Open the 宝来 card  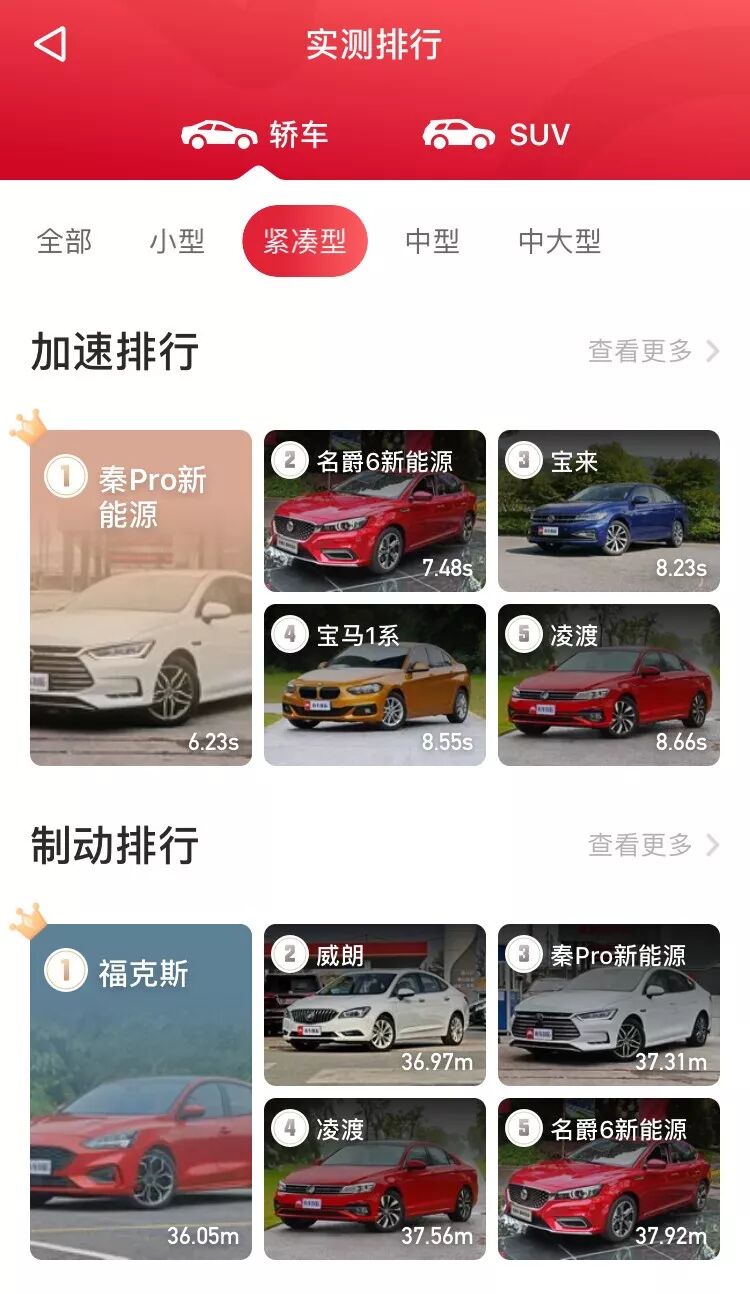point(609,511)
